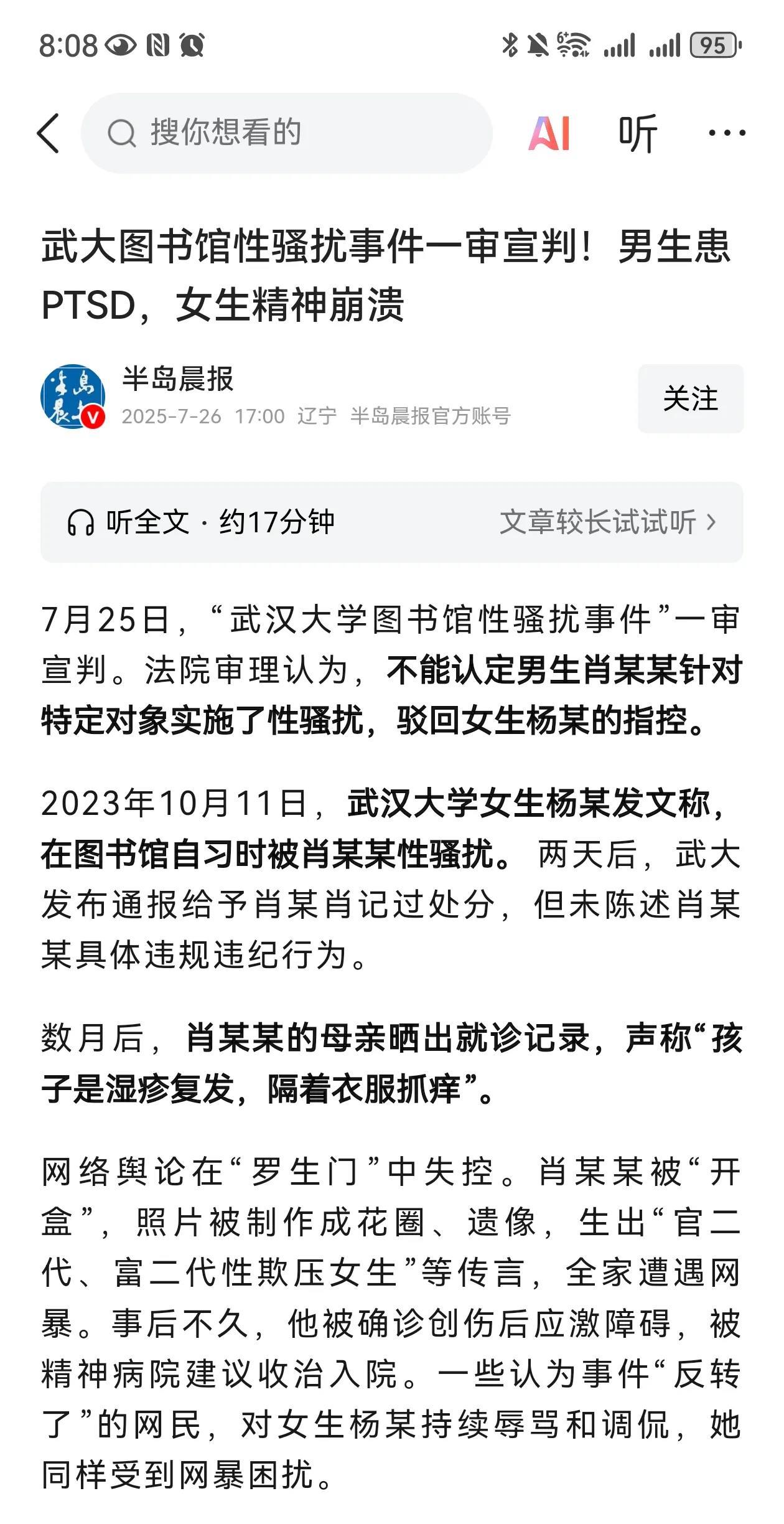This screenshot has width=784, height=1524.
Task: Tap the 听 listen button
Action: pos(638,133)
